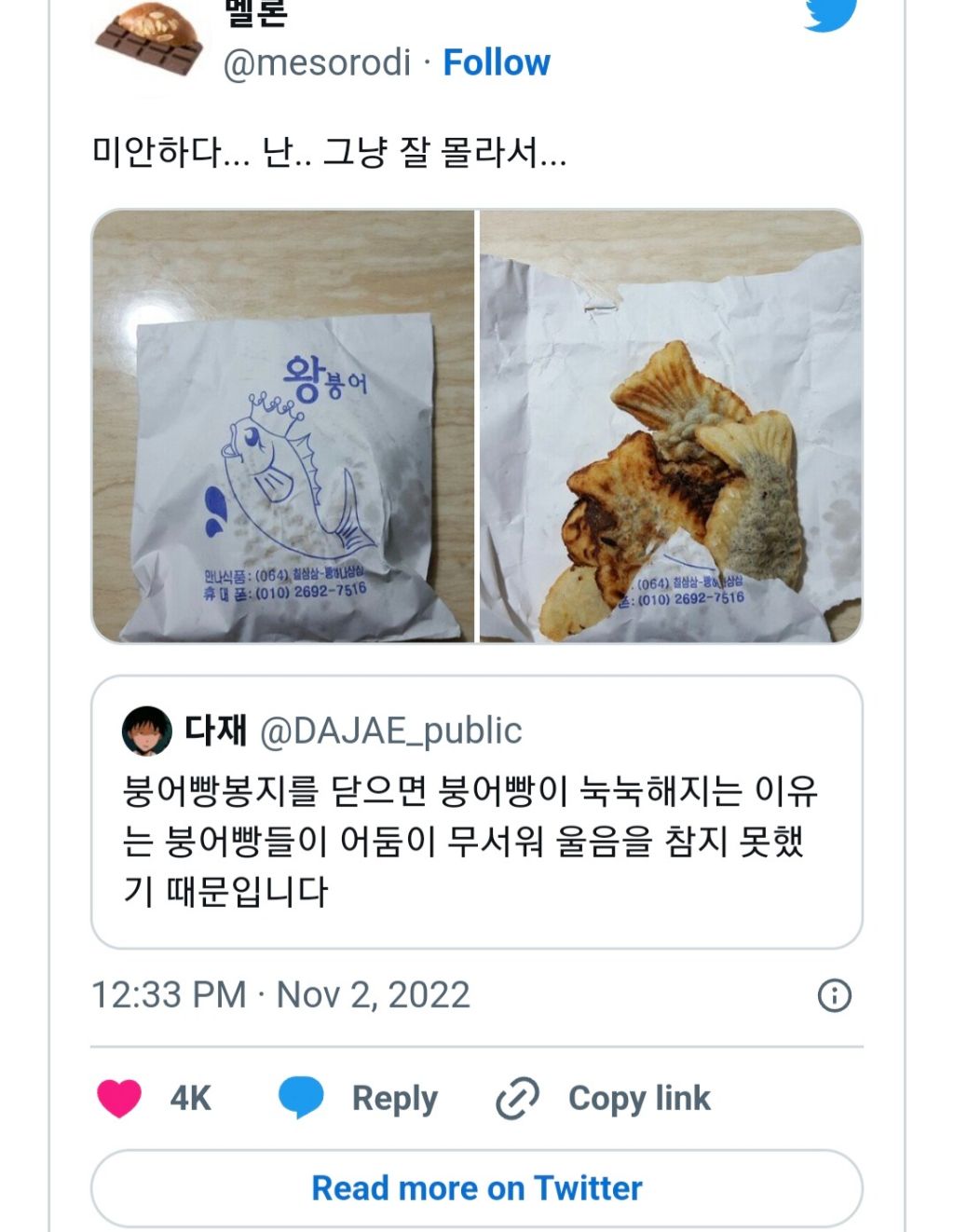The width and height of the screenshot is (954, 1232).
Task: Copy link to this tweet
Action: pyautogui.click(x=604, y=1098)
